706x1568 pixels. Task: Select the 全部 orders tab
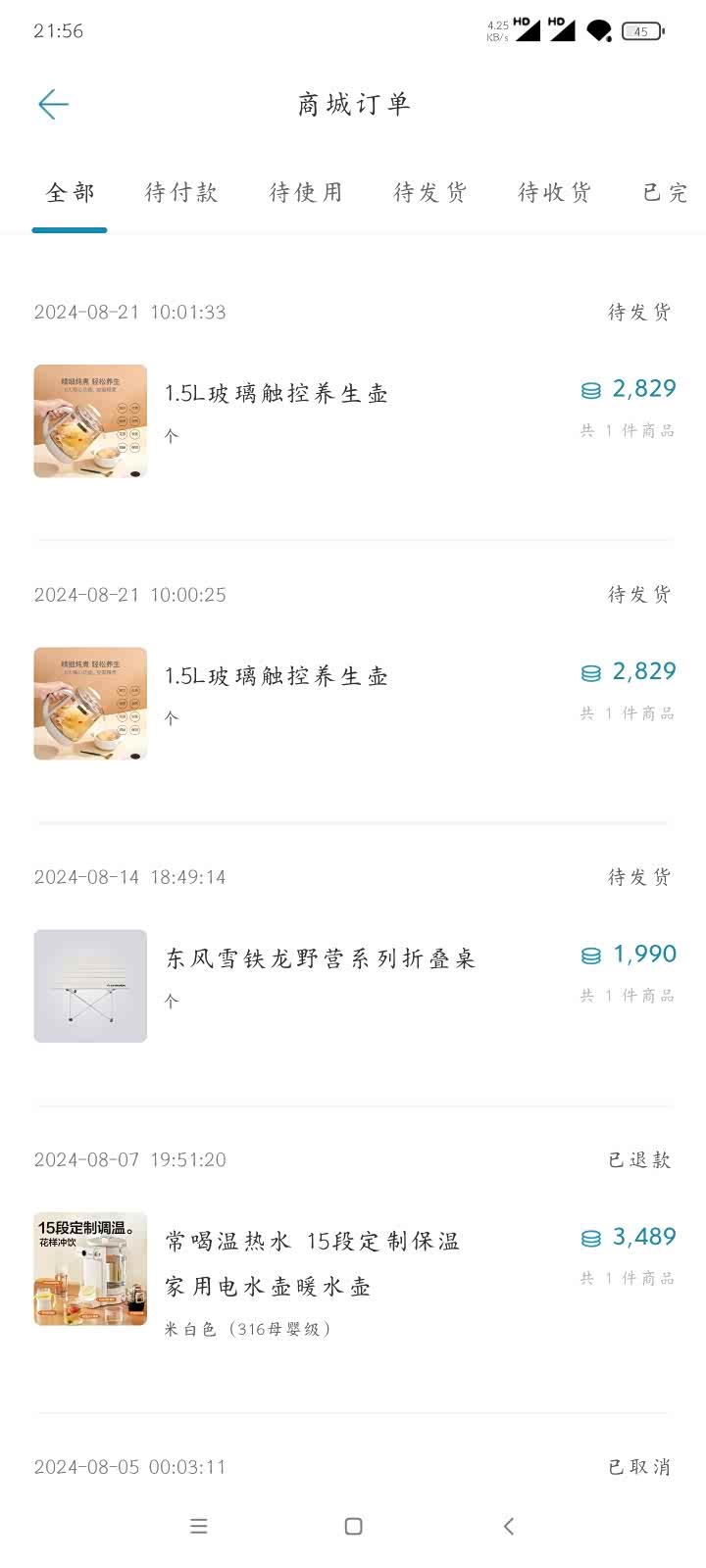pyautogui.click(x=70, y=193)
